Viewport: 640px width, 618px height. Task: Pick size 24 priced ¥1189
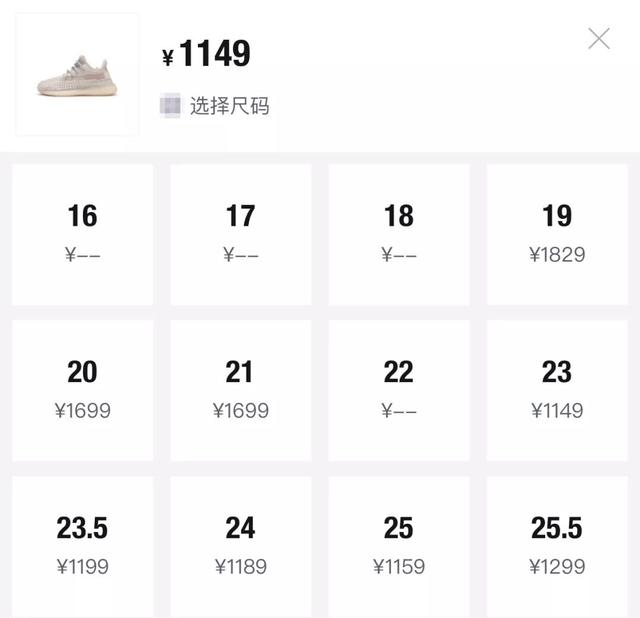[x=240, y=546]
